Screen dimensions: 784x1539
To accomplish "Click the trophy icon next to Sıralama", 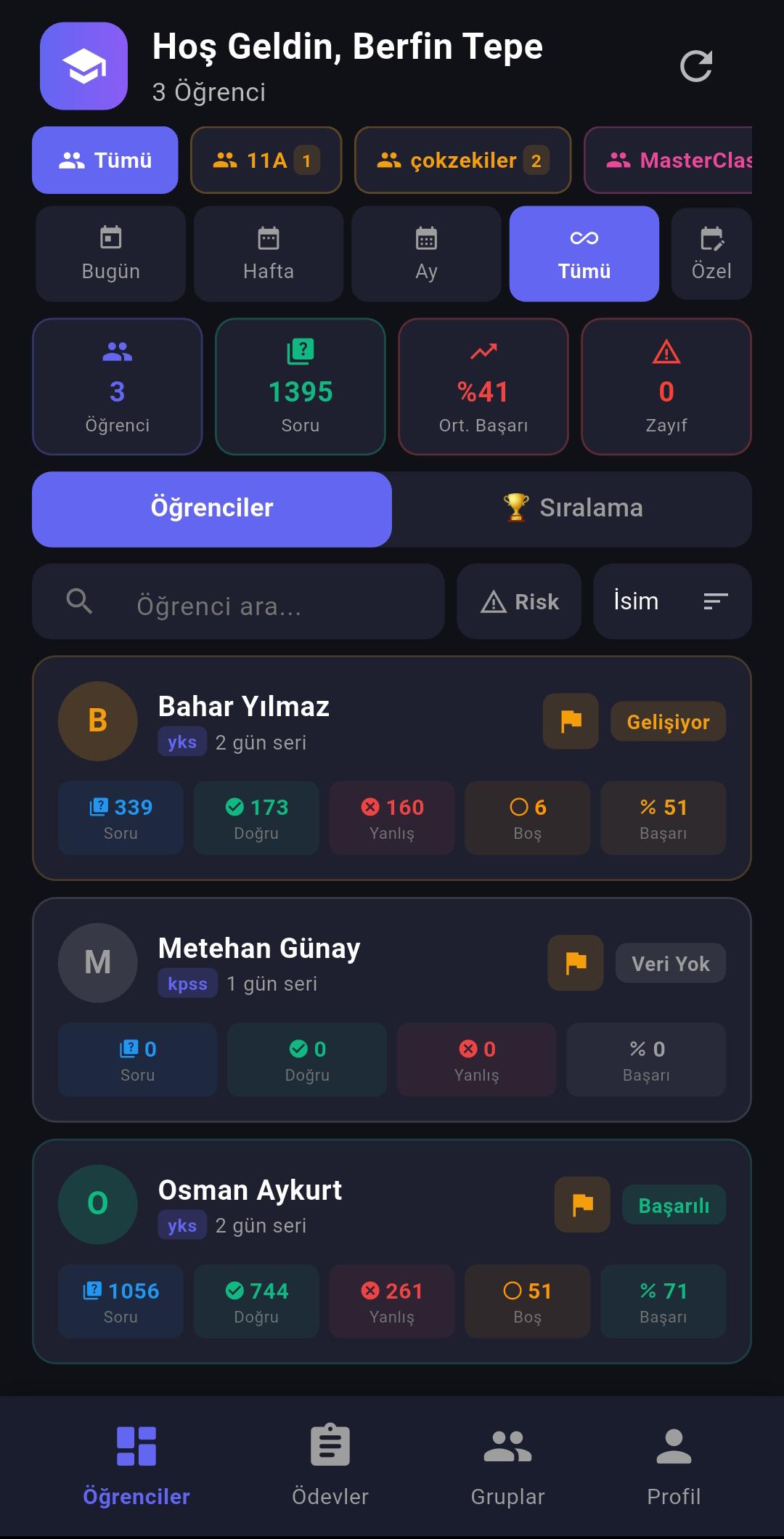I will tap(514, 508).
